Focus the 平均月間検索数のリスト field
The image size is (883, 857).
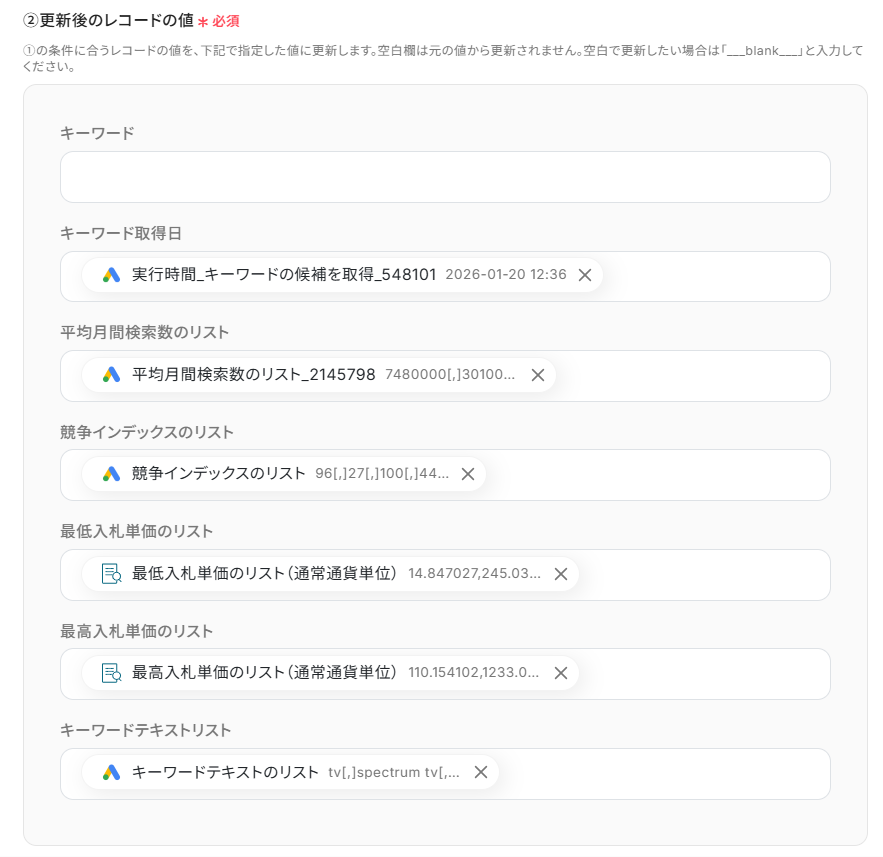click(x=690, y=376)
